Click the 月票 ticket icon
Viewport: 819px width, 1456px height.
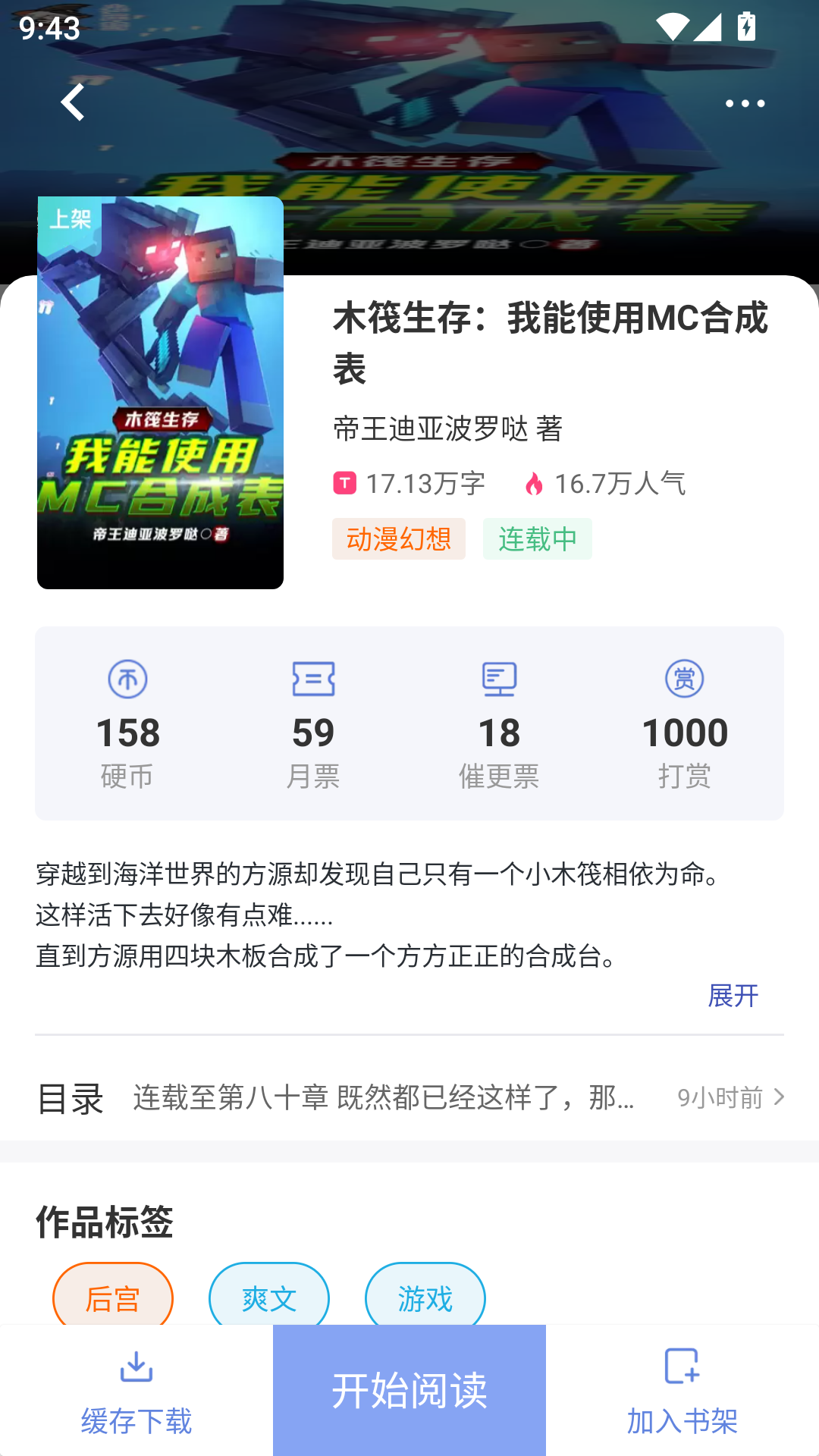[x=314, y=680]
